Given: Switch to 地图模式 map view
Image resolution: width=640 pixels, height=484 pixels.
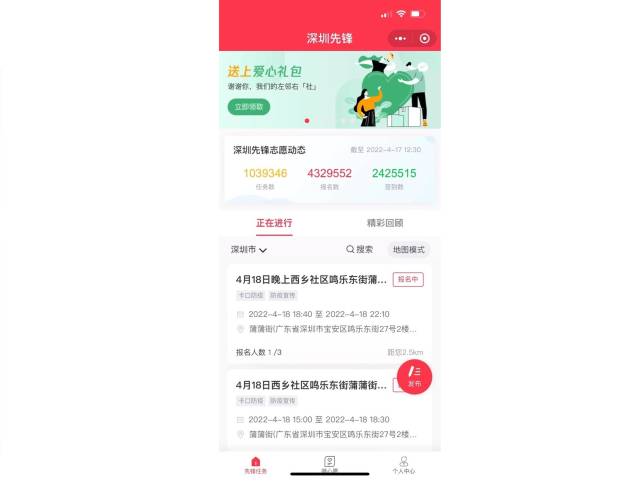Looking at the screenshot, I should pos(409,250).
